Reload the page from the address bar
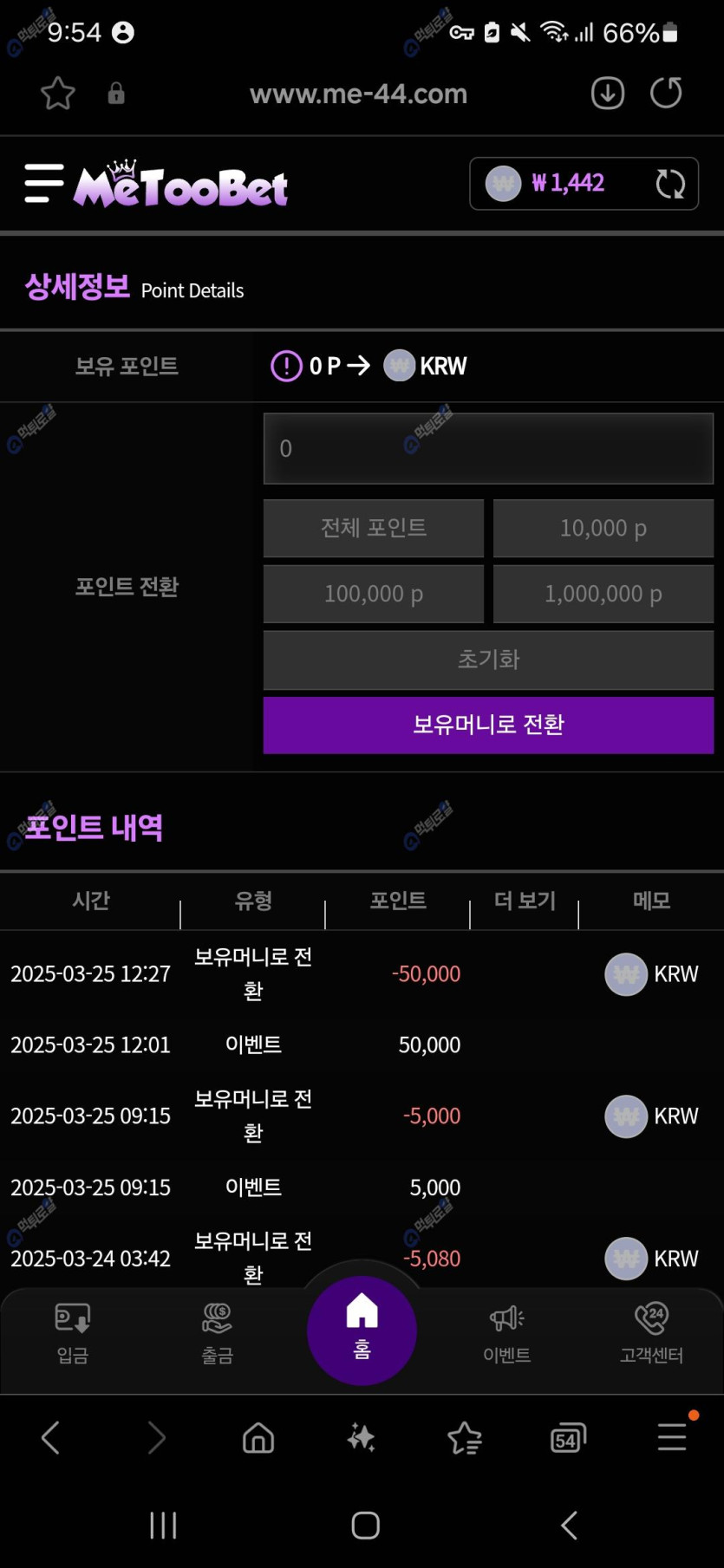724x1568 pixels. tap(666, 93)
